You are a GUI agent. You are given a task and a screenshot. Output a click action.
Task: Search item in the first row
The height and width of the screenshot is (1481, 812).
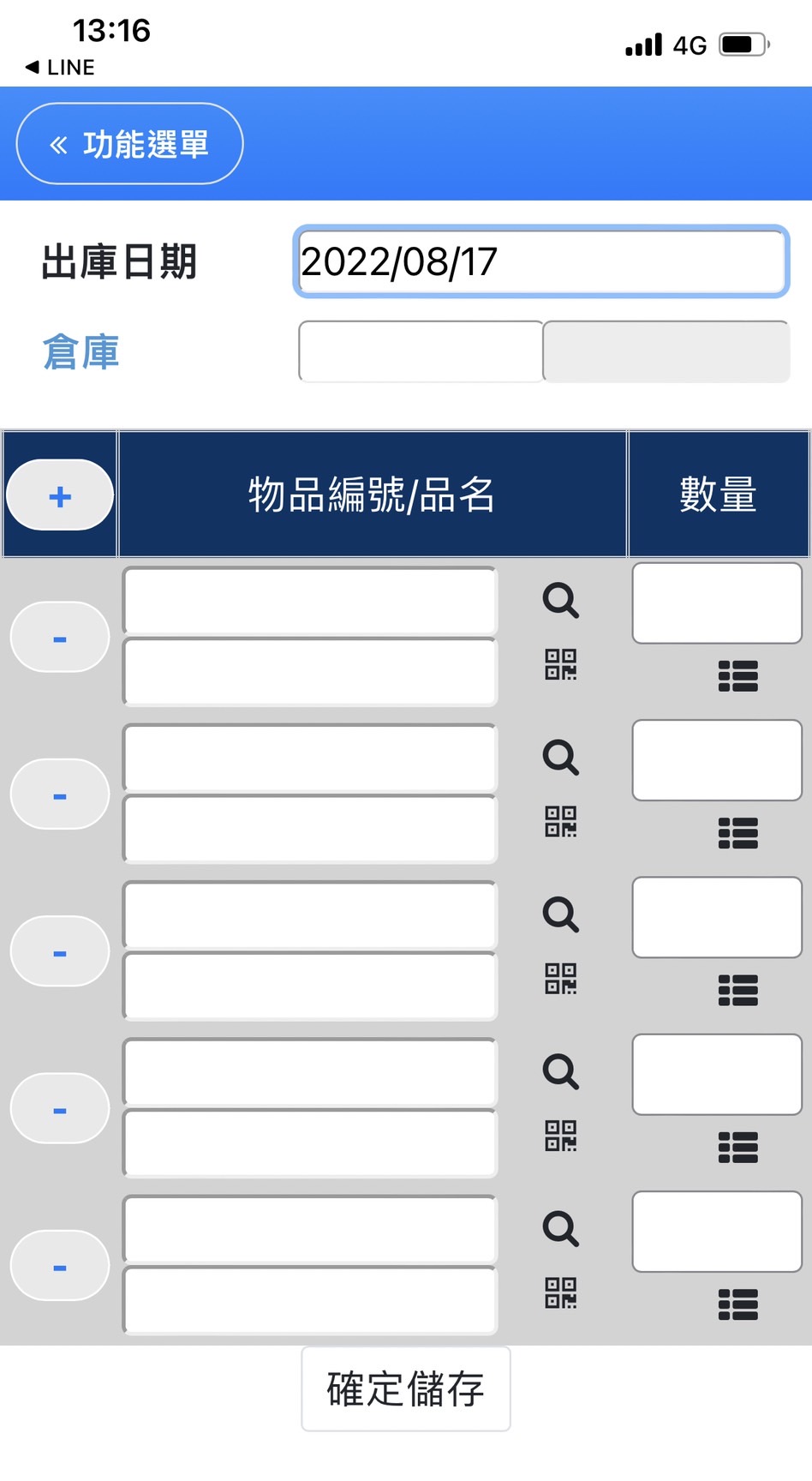pyautogui.click(x=561, y=600)
